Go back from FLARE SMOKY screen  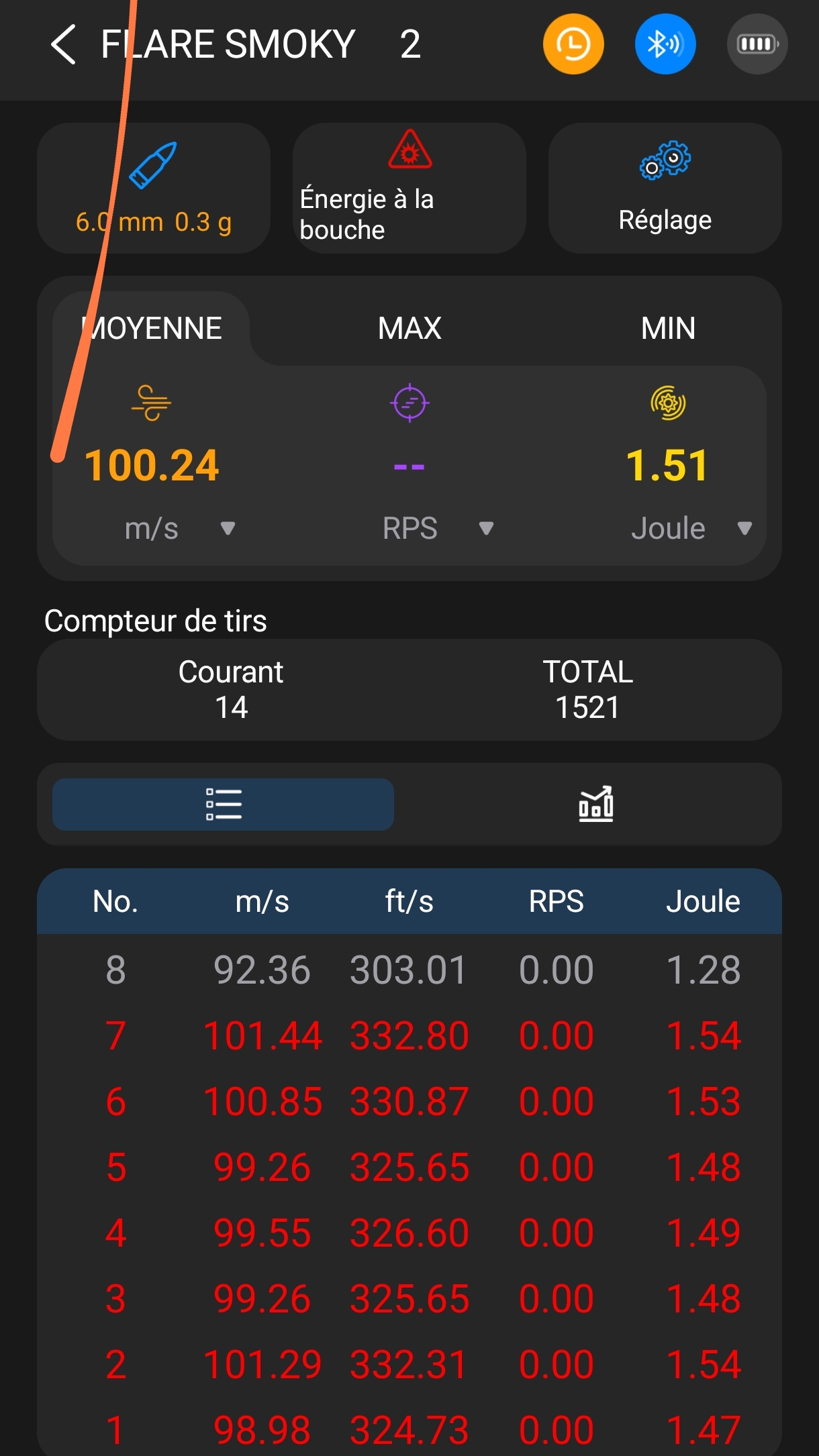point(63,45)
